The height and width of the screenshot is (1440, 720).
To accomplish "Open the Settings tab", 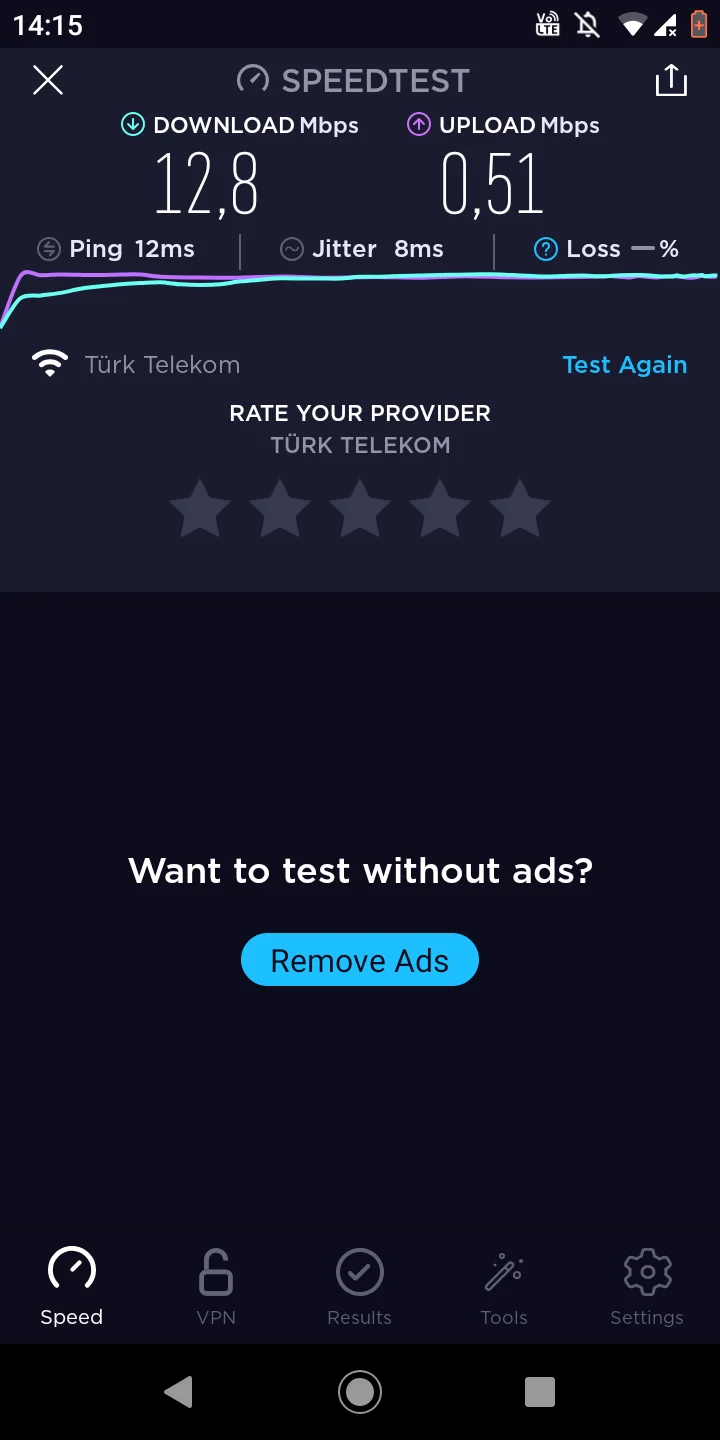I will click(647, 1286).
